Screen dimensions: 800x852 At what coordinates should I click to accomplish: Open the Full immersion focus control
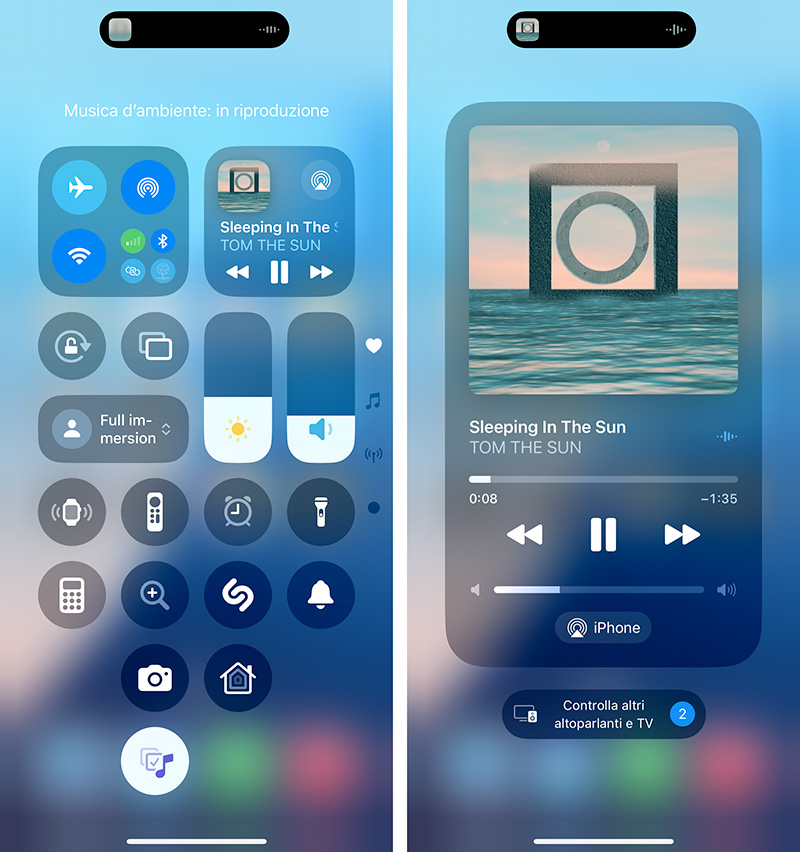coord(113,429)
